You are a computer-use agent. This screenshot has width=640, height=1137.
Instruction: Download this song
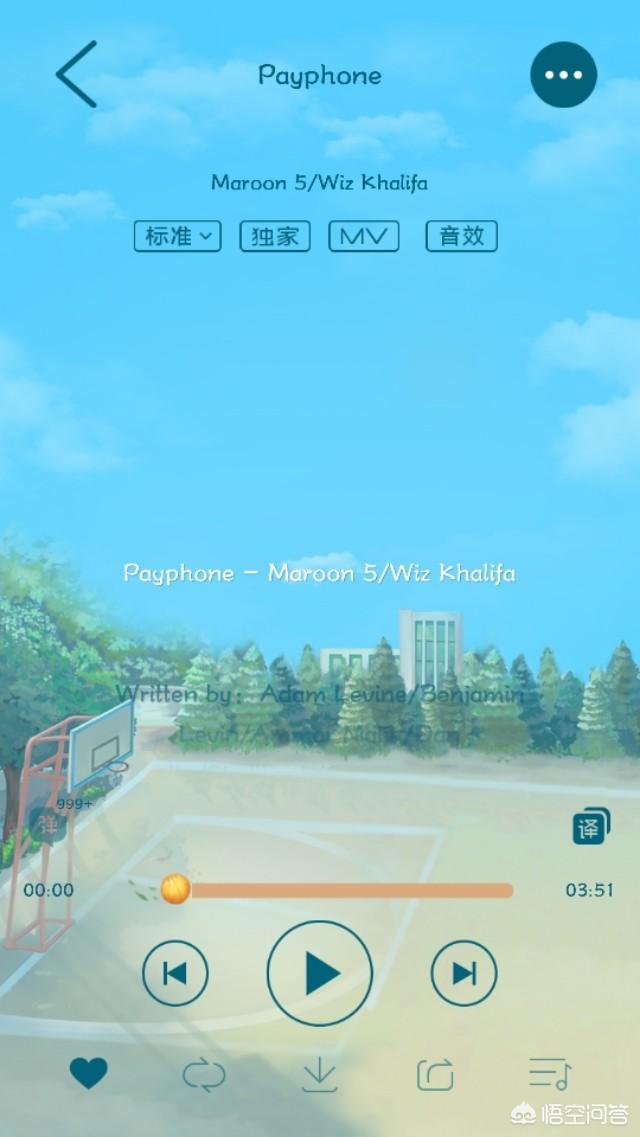319,1075
